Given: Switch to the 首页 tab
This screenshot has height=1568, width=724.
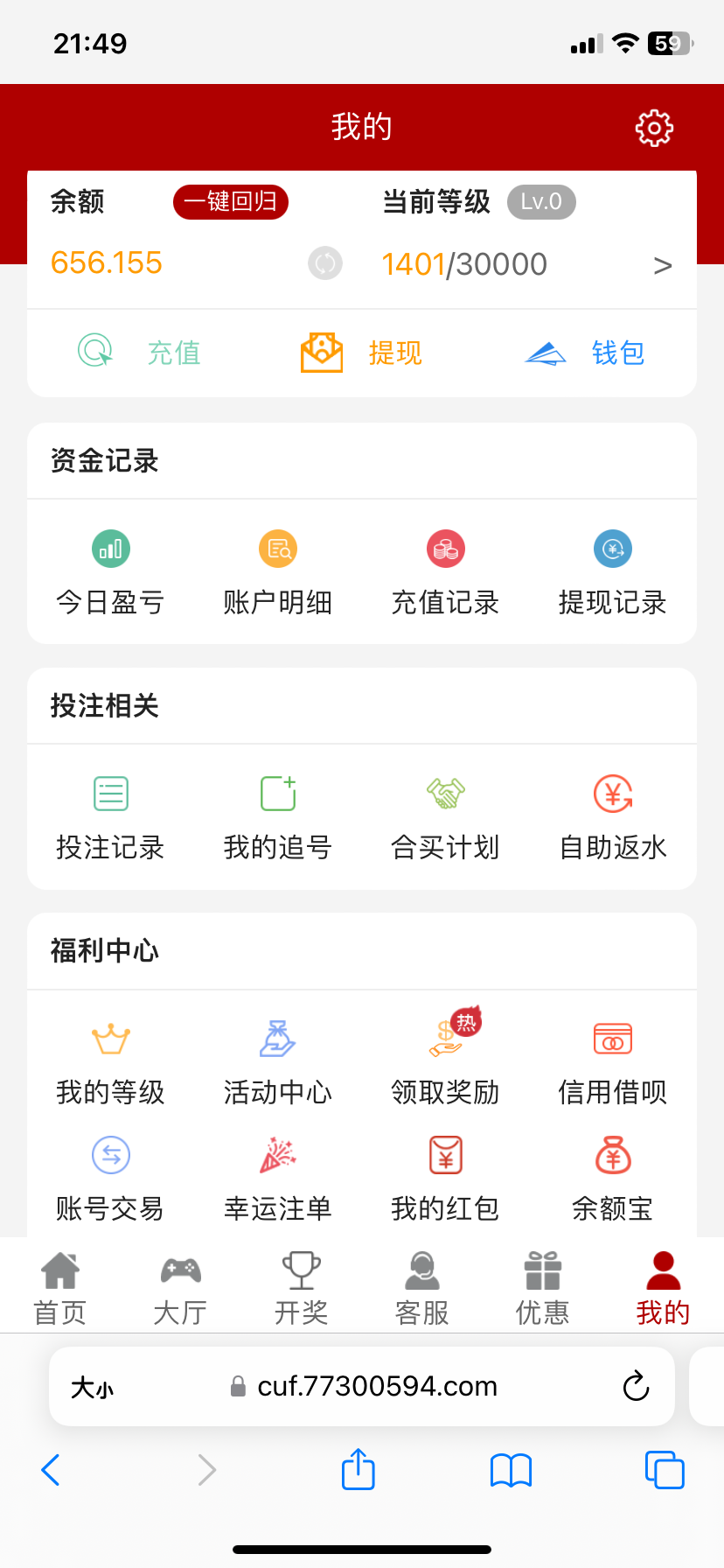Looking at the screenshot, I should (x=60, y=1288).
